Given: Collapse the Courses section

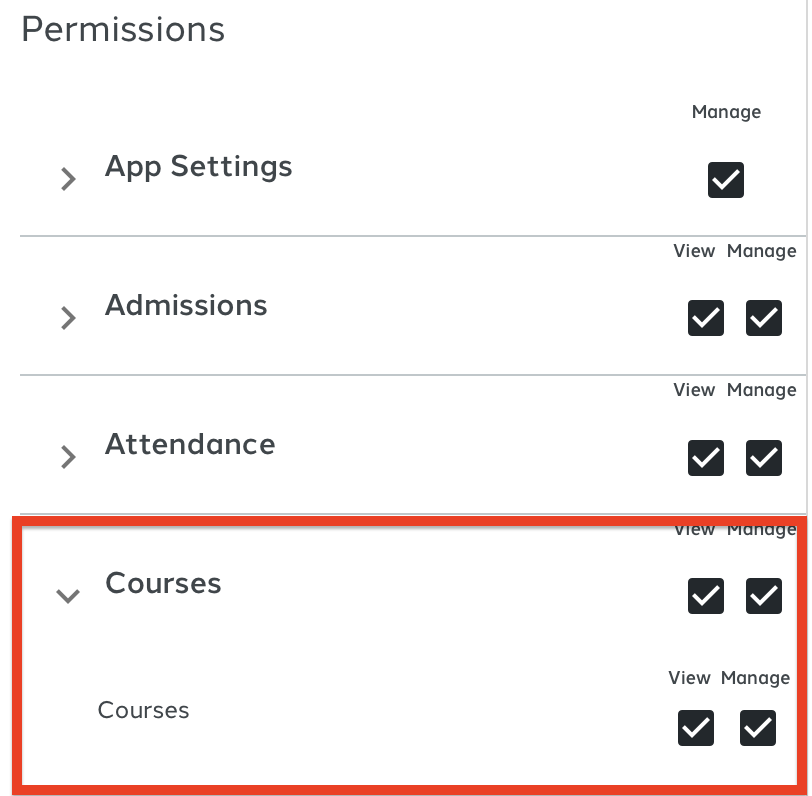Looking at the screenshot, I should coord(68,596).
